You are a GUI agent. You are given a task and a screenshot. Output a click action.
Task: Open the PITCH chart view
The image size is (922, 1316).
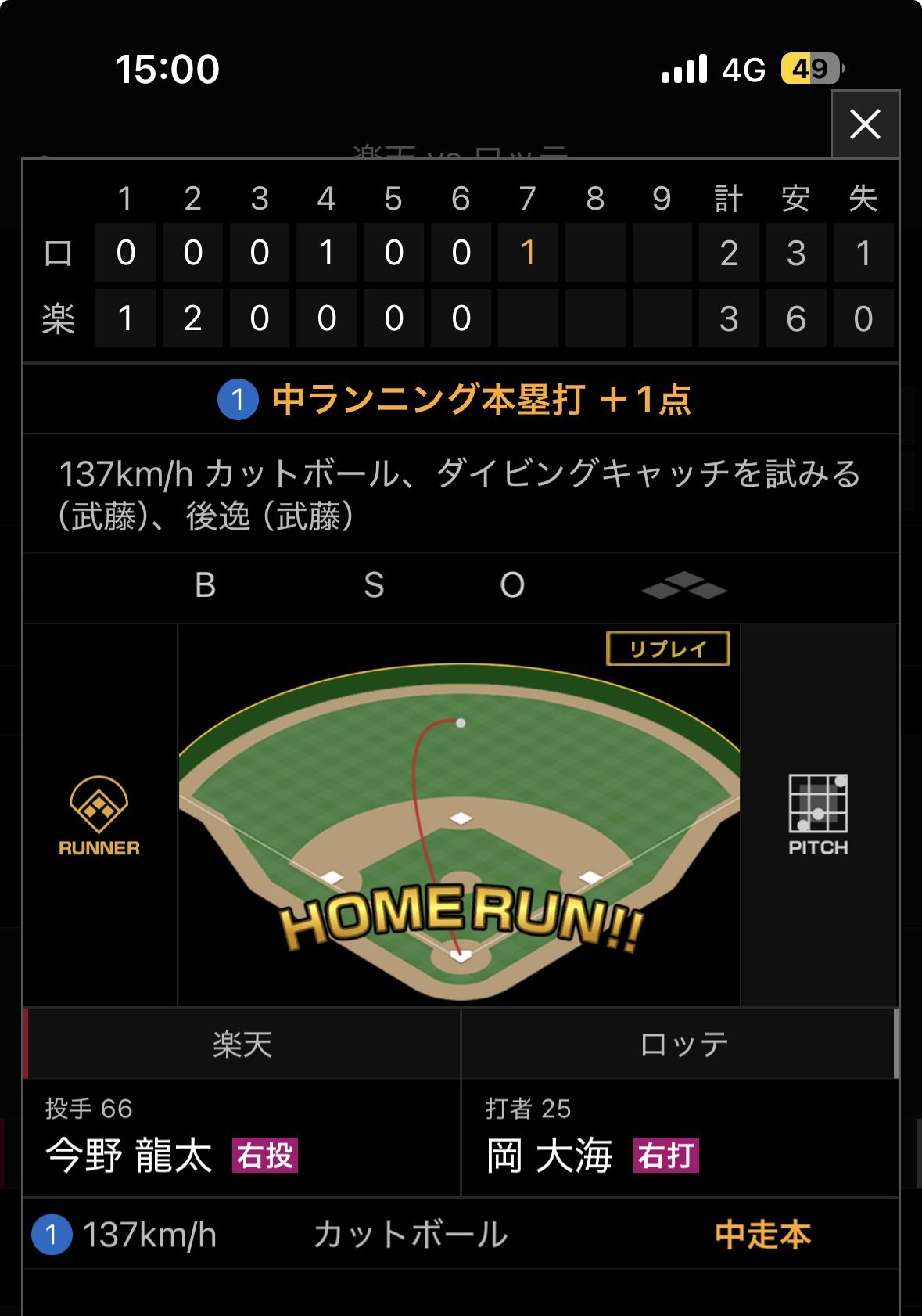818,815
